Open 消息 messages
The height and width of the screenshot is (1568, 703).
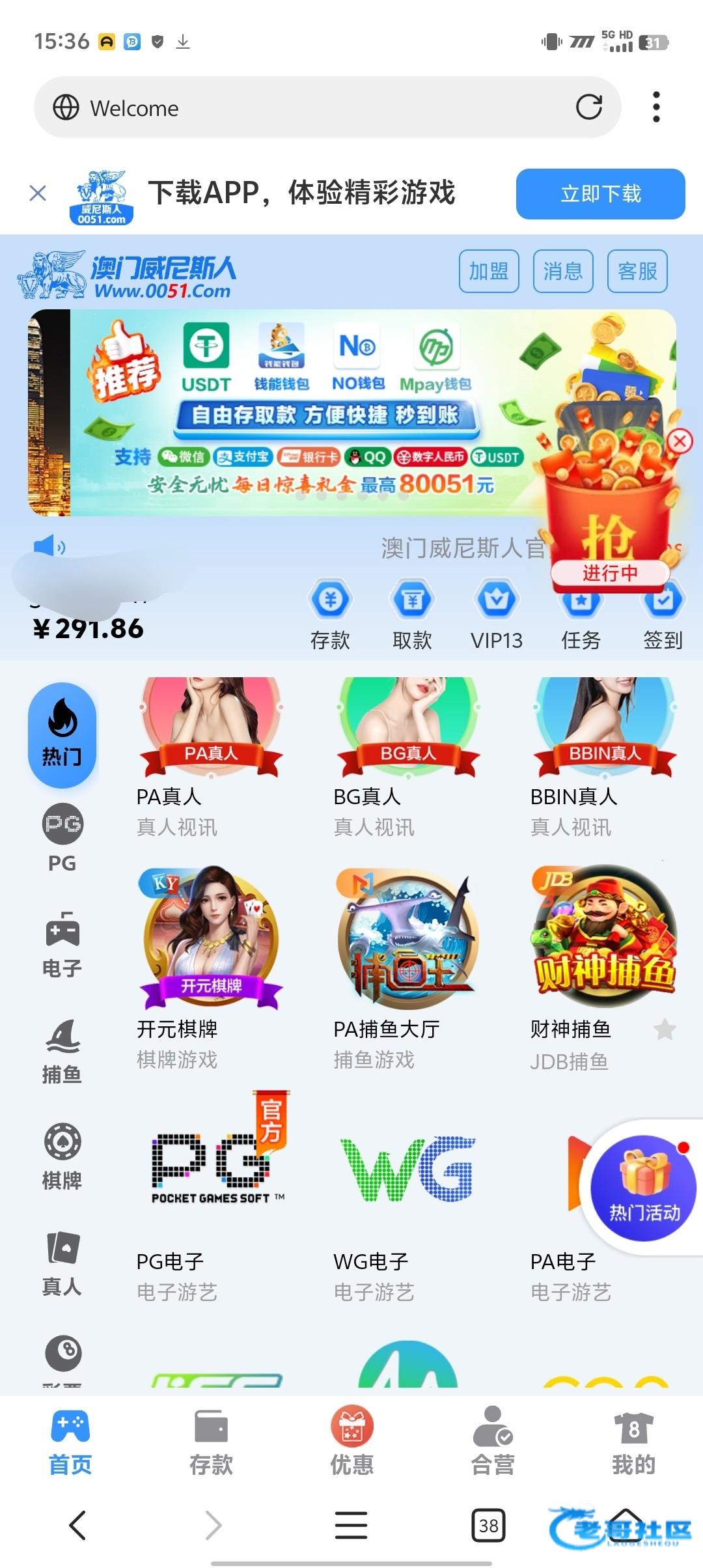[562, 271]
